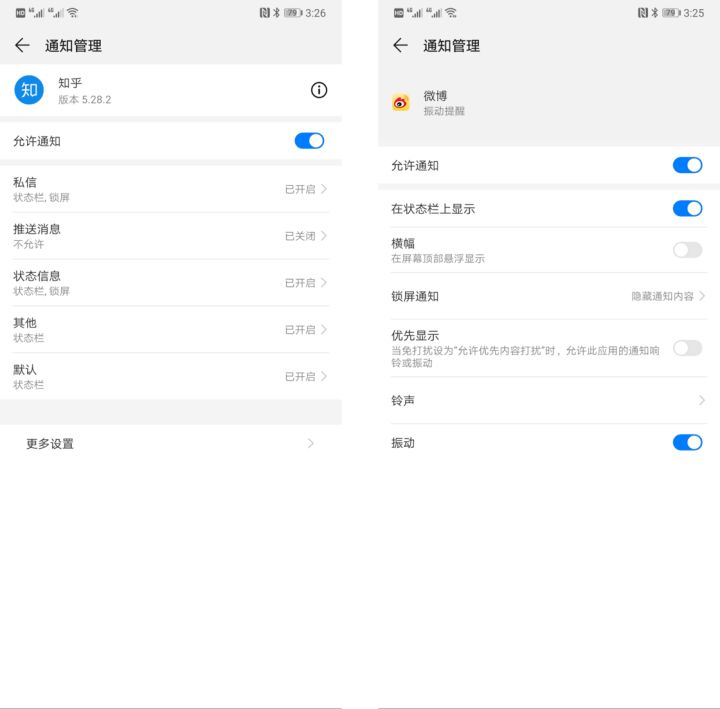Go back from the 微博 notification page
Image resolution: width=720 pixels, height=709 pixels.
[400, 45]
